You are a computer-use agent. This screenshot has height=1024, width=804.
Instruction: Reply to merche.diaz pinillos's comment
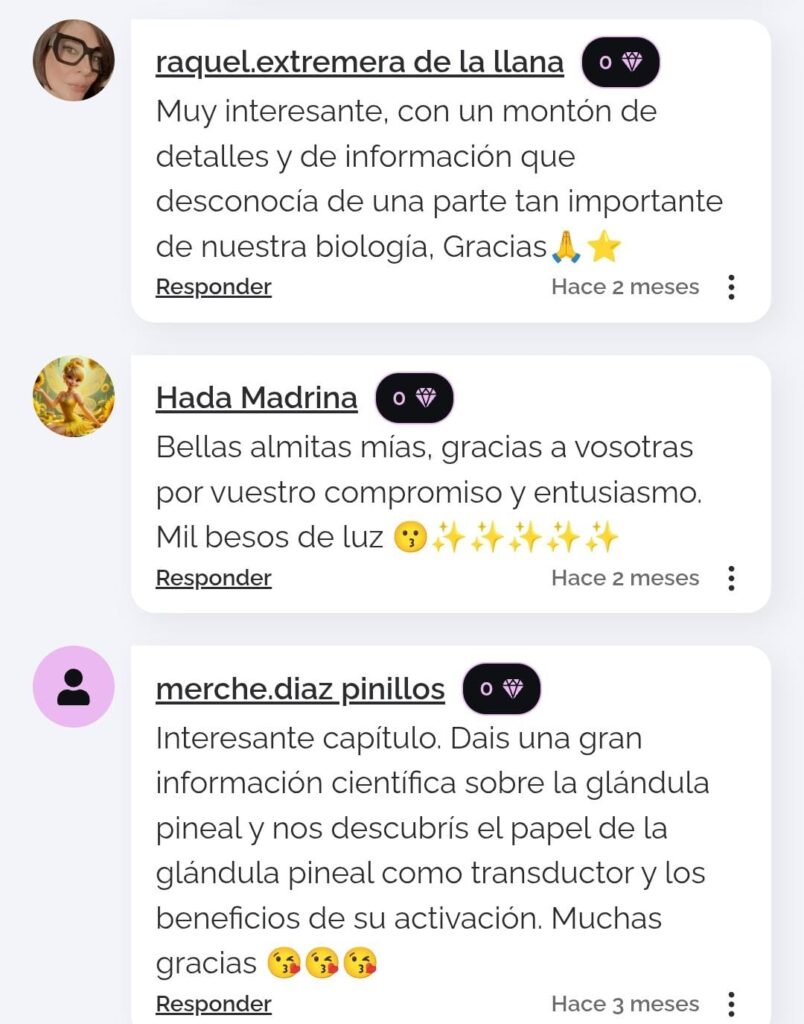point(213,1004)
